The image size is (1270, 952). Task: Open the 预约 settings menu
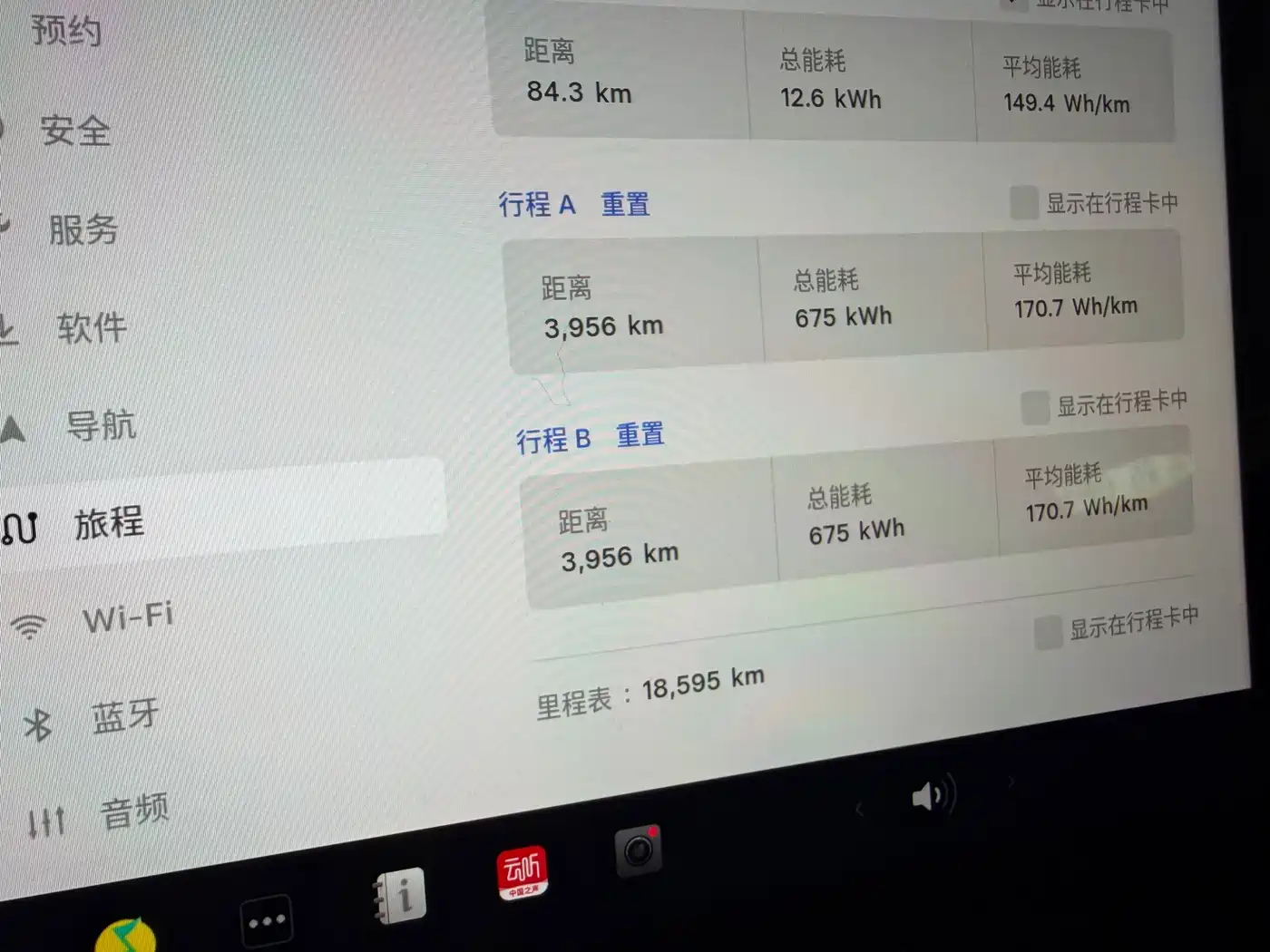tap(65, 30)
